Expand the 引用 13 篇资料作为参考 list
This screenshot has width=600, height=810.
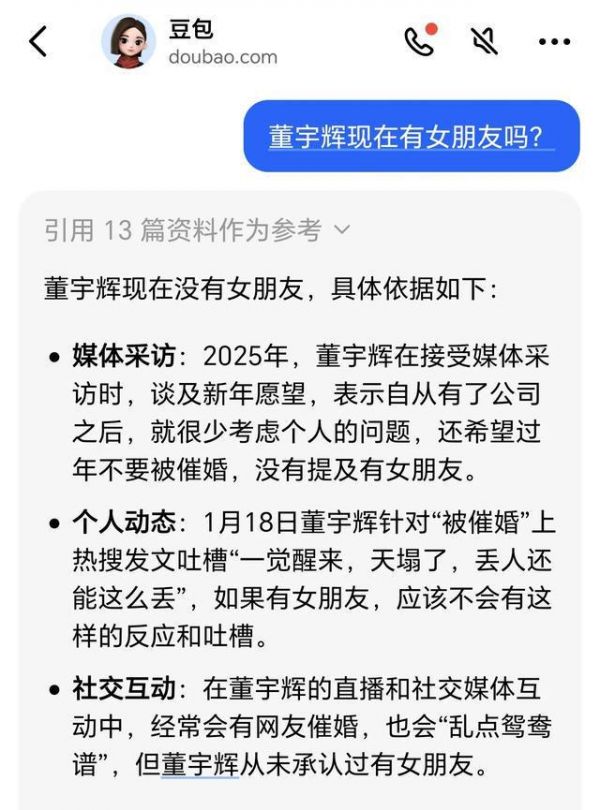click(x=197, y=231)
